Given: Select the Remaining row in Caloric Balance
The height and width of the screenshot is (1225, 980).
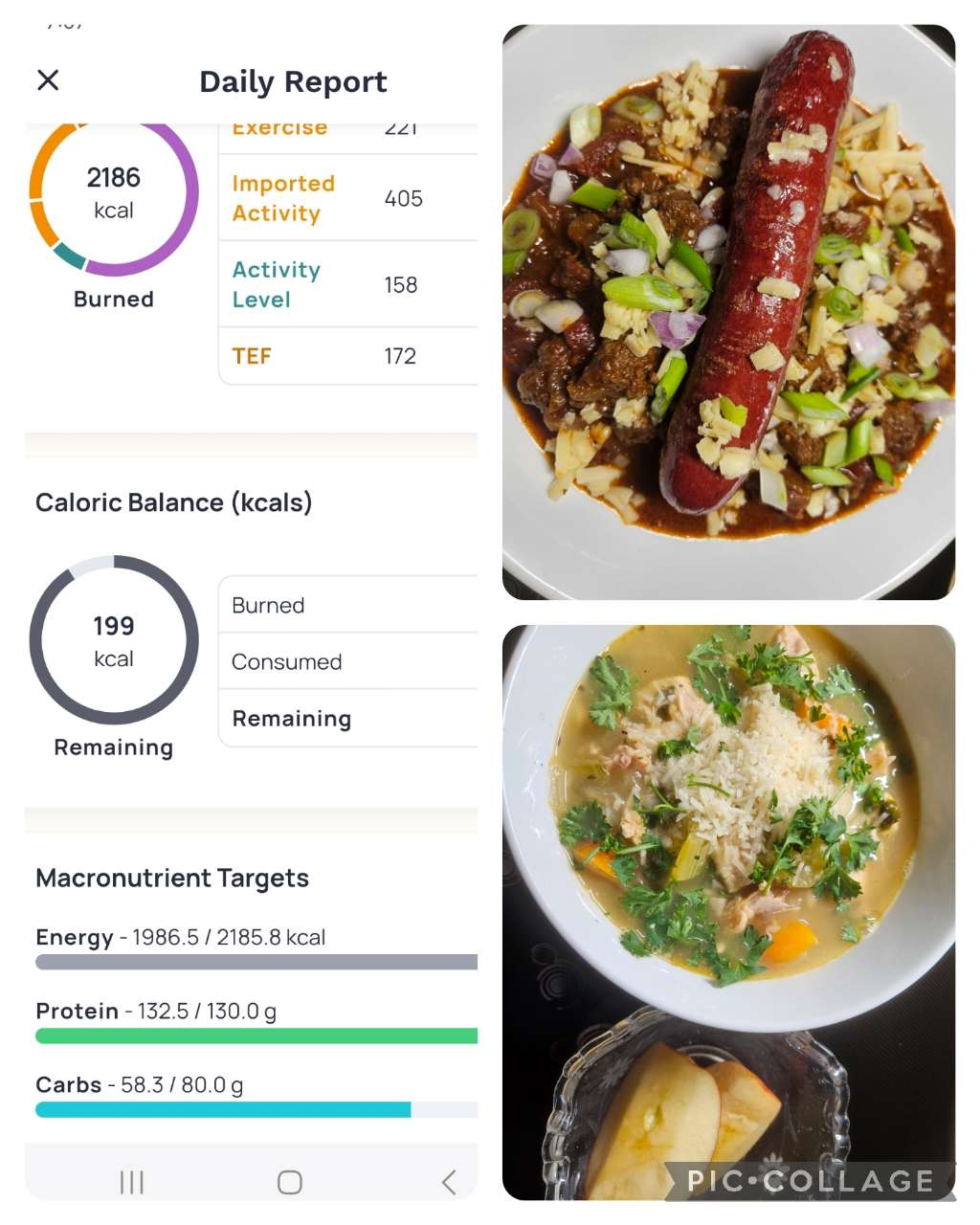Looking at the screenshot, I should (x=345, y=718).
